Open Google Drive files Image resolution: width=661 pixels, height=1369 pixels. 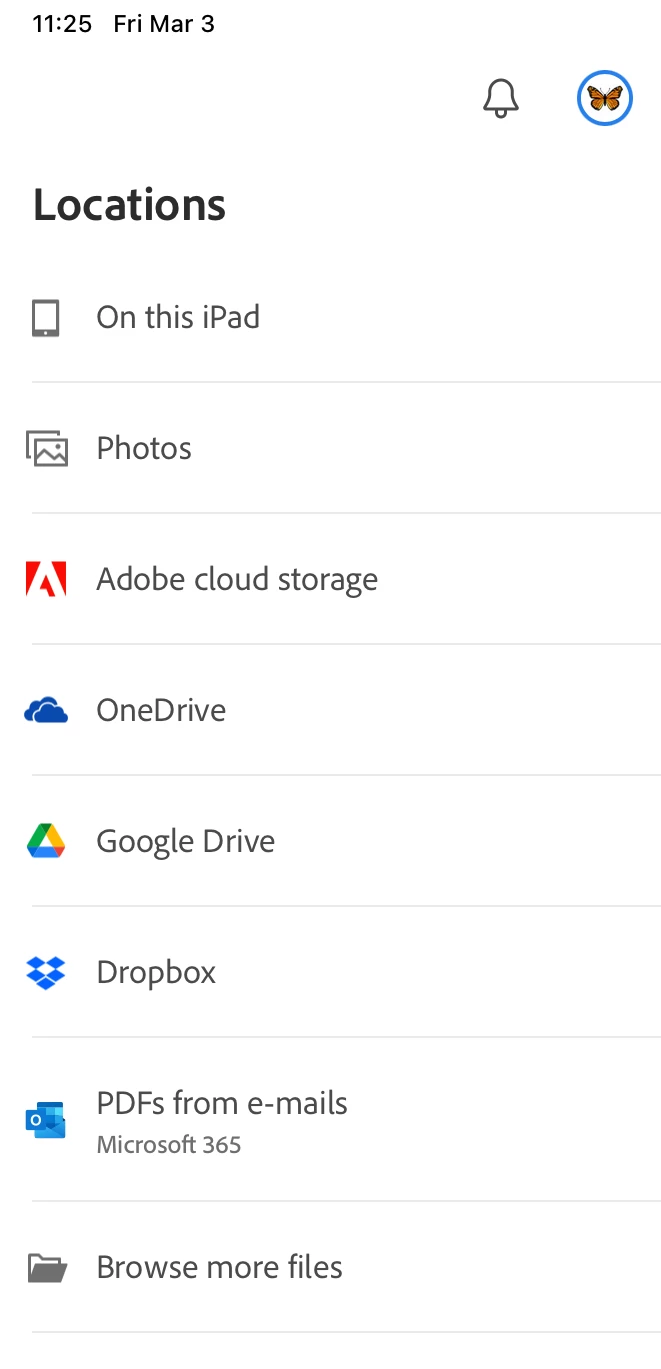pos(185,841)
